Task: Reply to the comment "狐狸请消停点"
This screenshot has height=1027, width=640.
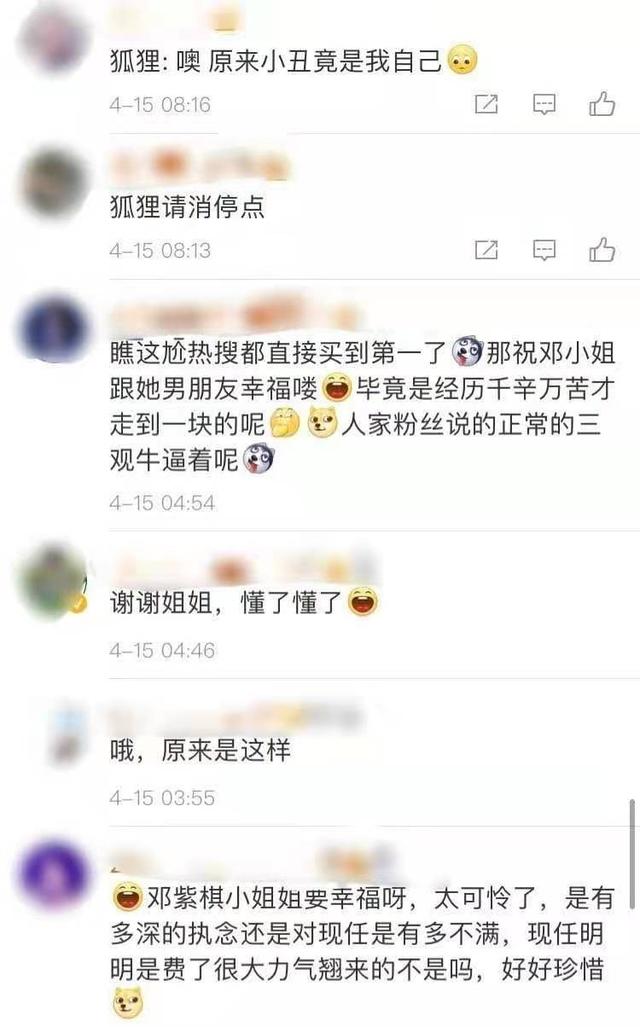Action: point(544,249)
